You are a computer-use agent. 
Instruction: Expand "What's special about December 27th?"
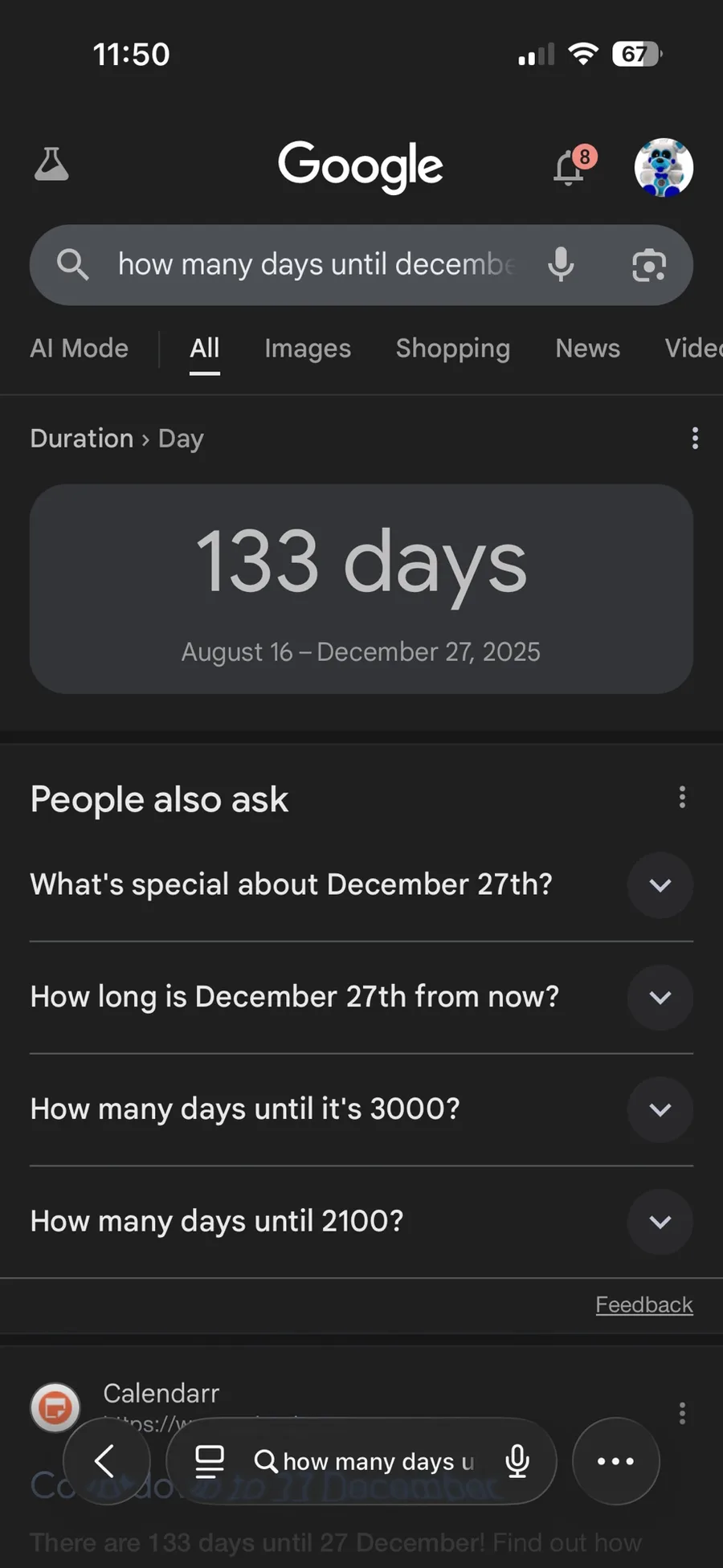[x=361, y=885]
